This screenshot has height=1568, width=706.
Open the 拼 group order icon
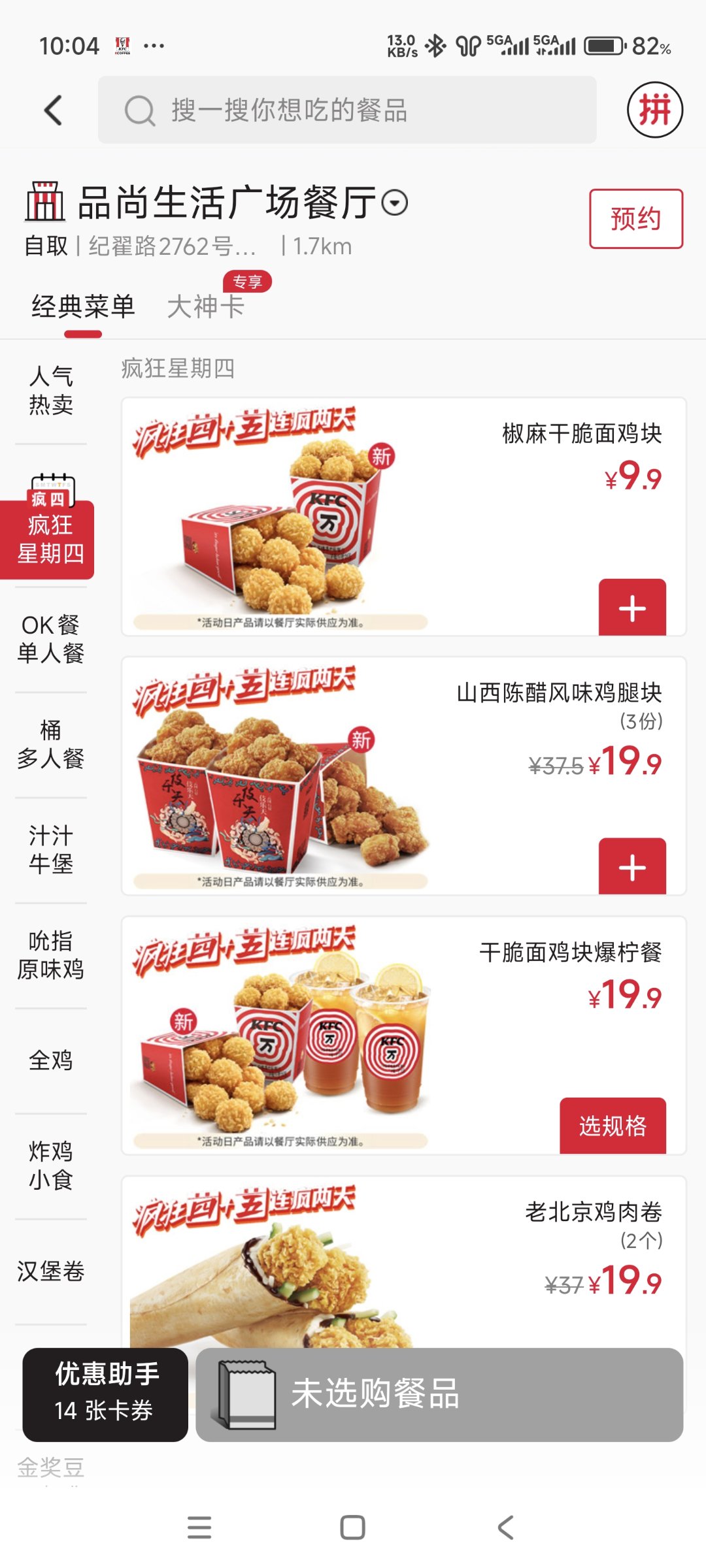pos(654,110)
